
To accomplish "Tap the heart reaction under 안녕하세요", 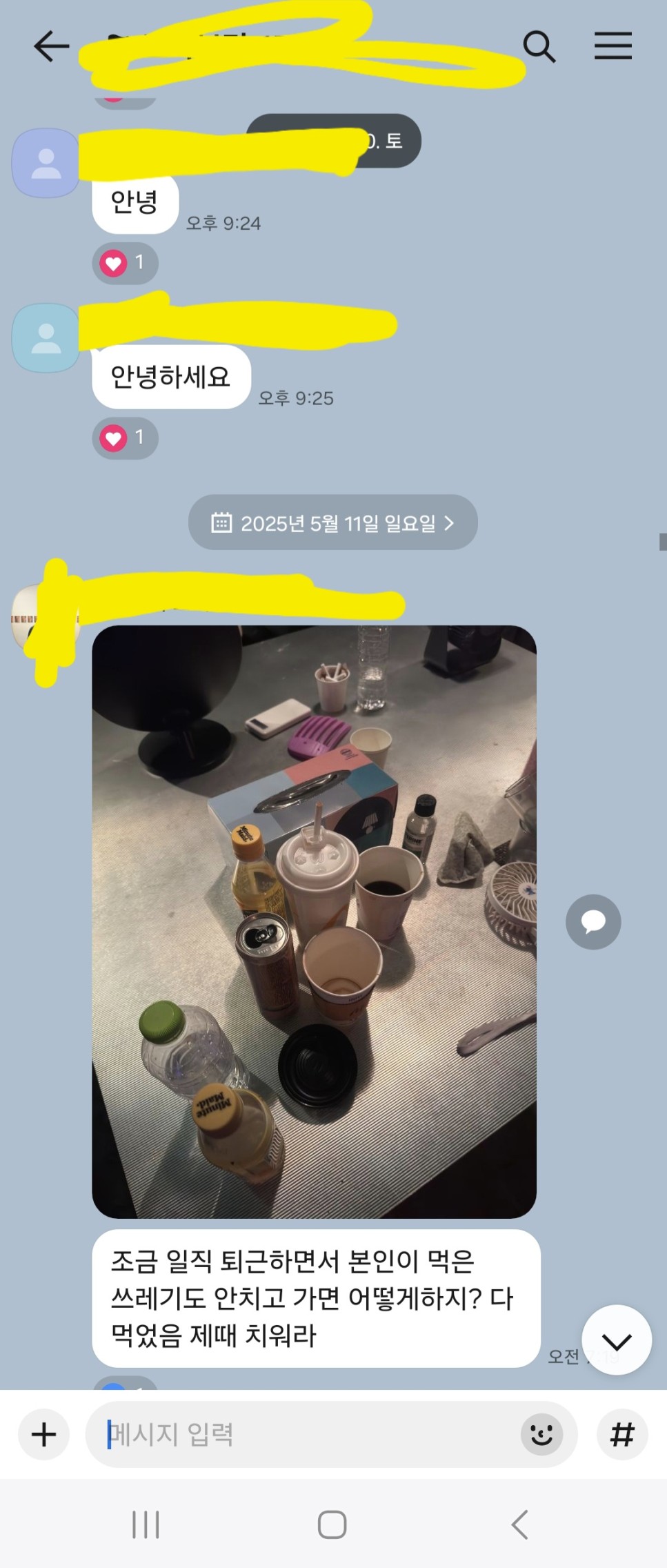I will pos(125,438).
